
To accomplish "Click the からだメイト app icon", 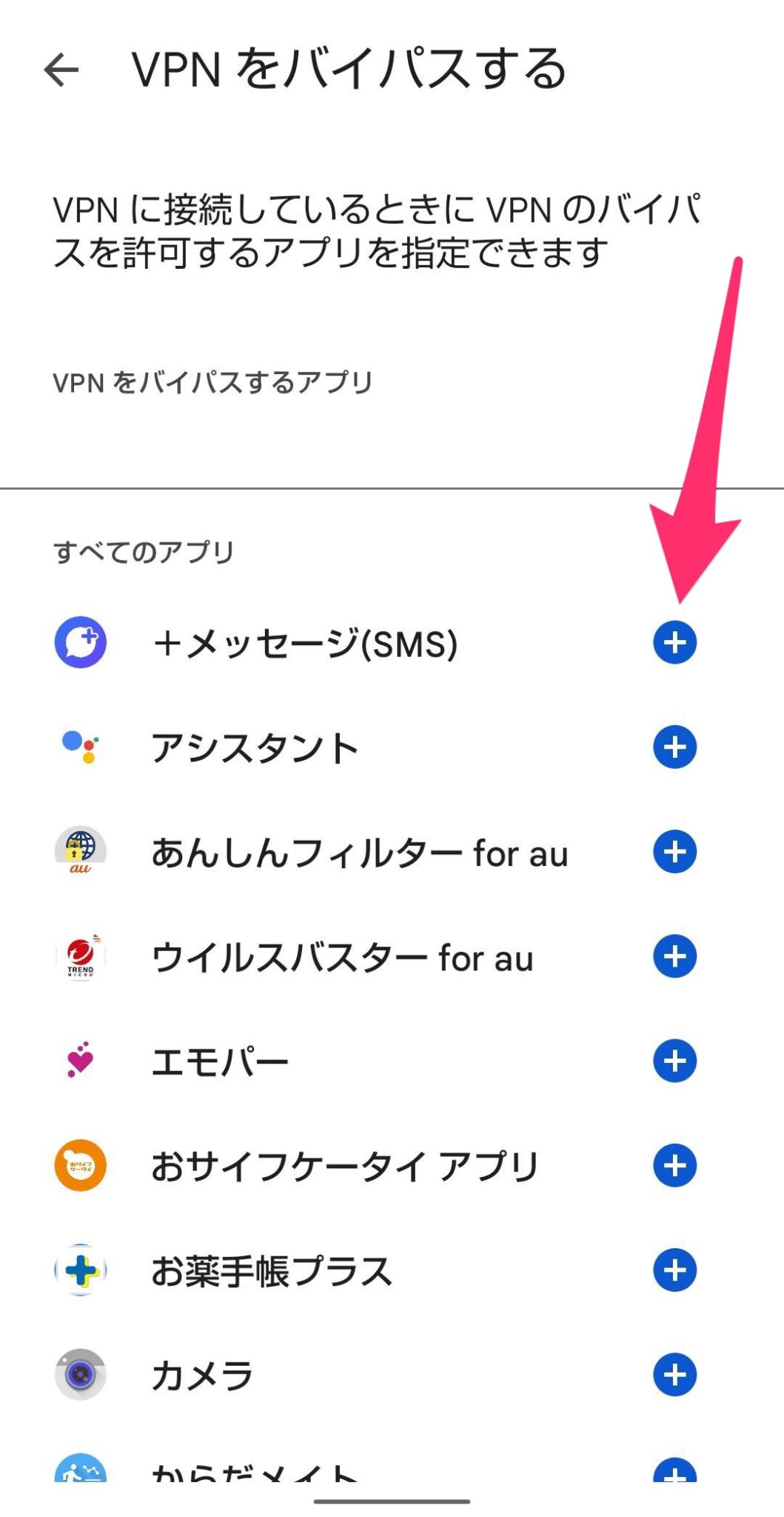I will 81,1470.
